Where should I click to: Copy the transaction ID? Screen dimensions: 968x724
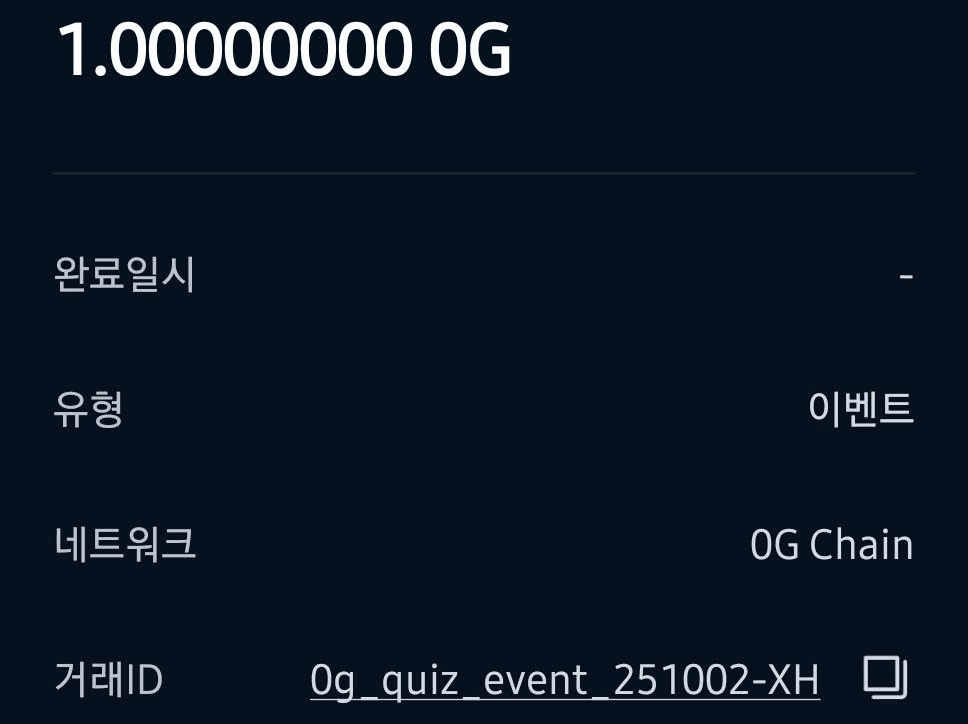tap(885, 678)
